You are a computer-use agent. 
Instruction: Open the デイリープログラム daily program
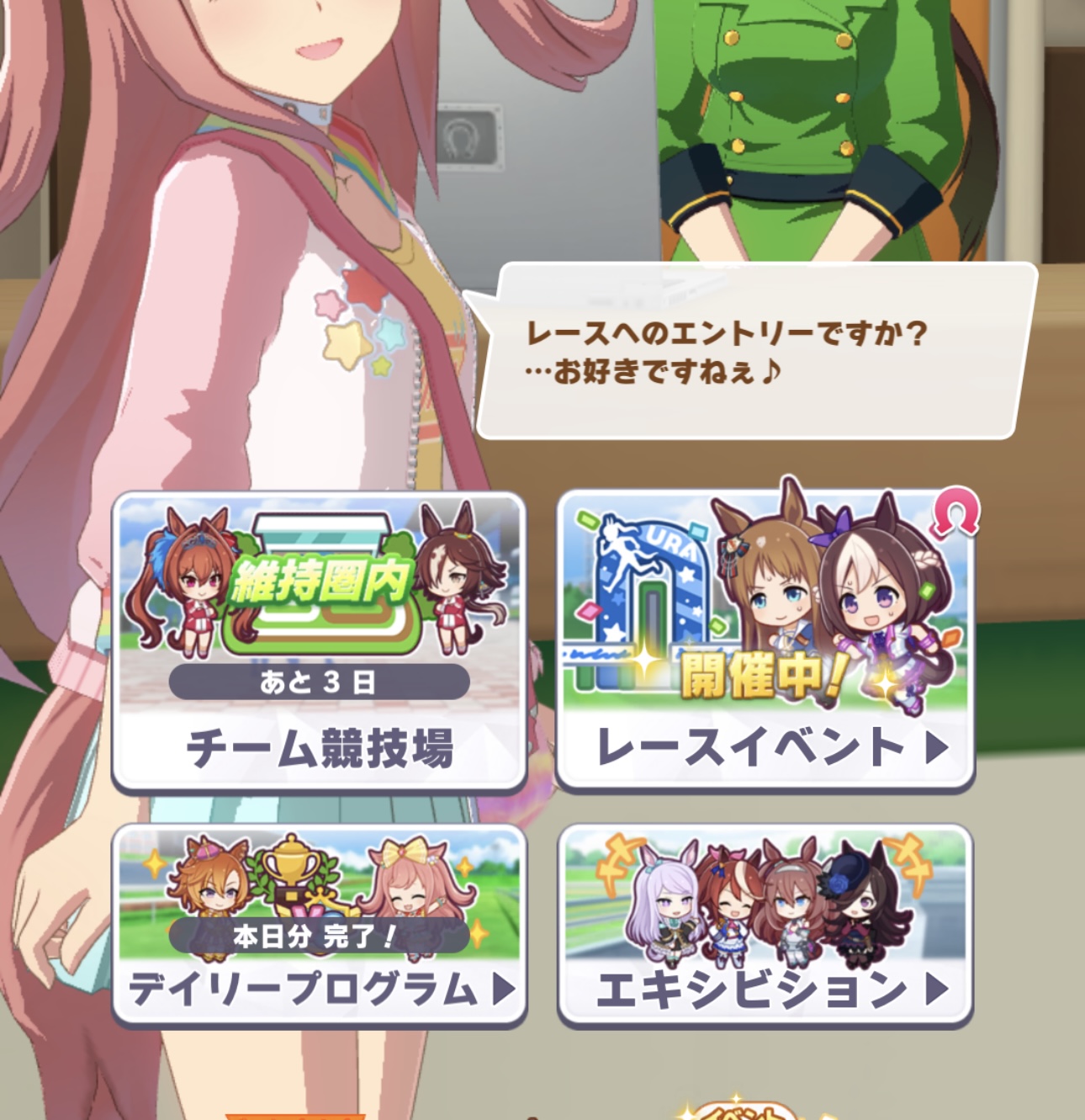coord(320,926)
